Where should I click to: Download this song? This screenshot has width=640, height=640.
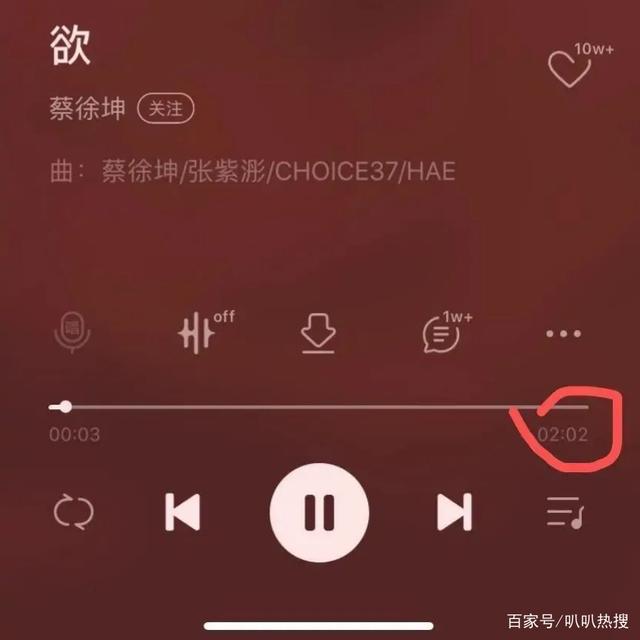coord(318,334)
